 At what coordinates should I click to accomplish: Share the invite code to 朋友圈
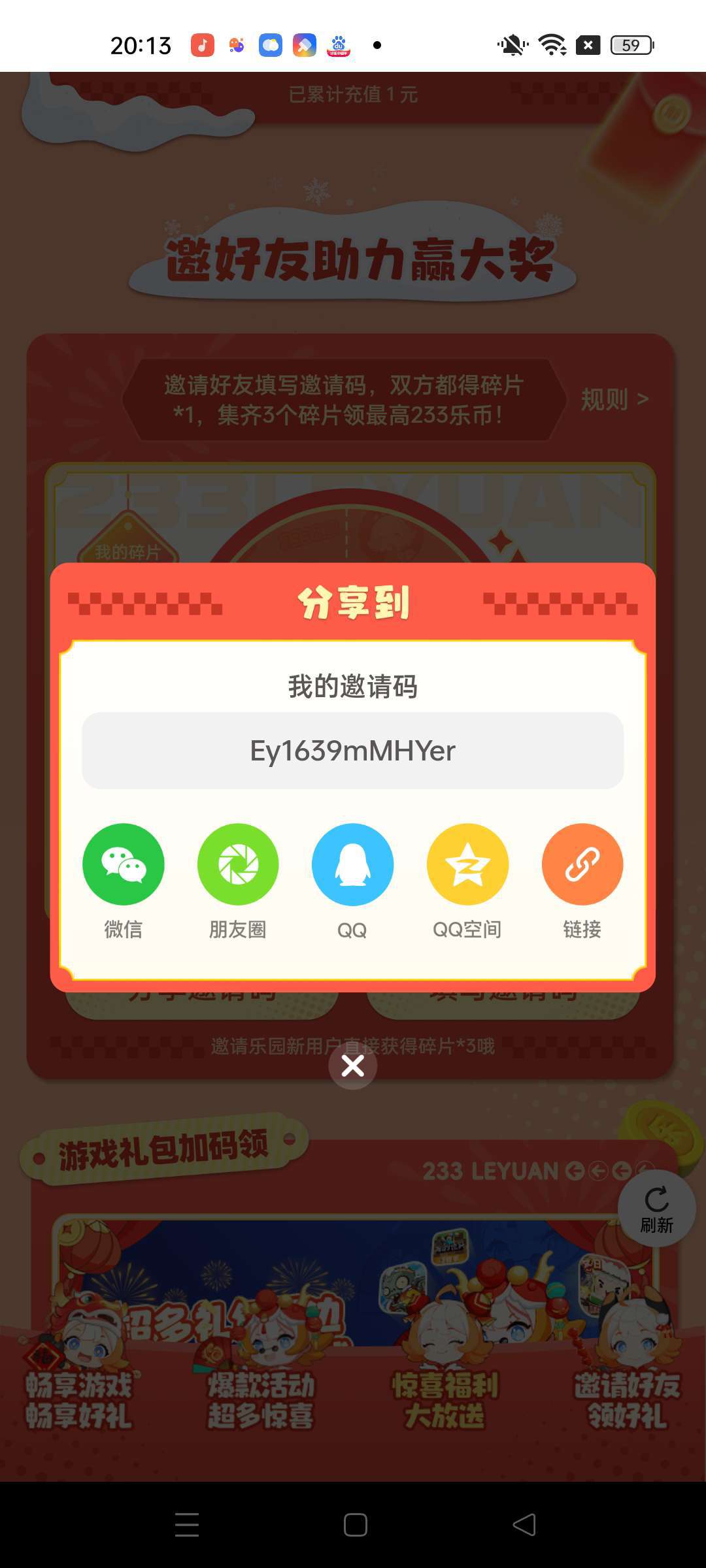[x=238, y=864]
